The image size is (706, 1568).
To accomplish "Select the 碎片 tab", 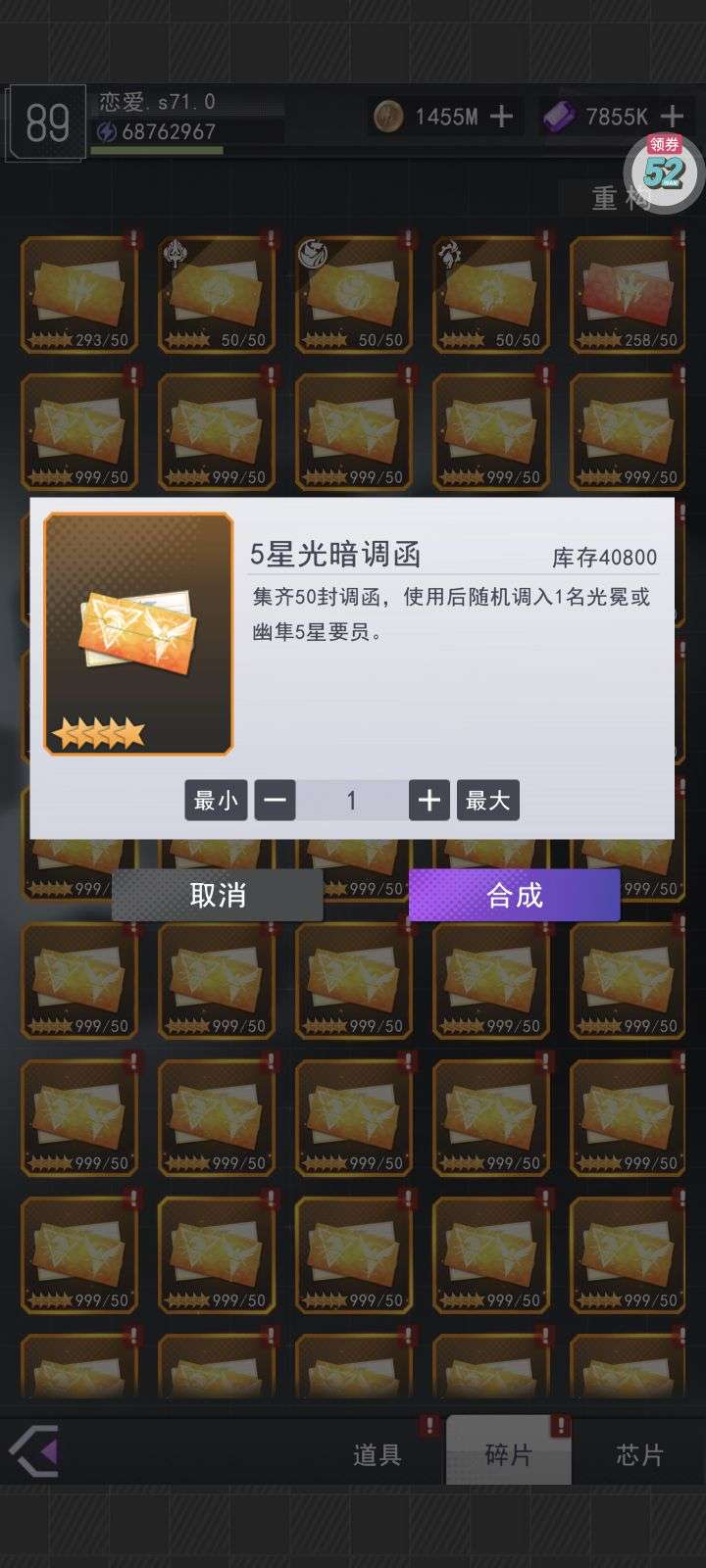I will pyautogui.click(x=508, y=1454).
